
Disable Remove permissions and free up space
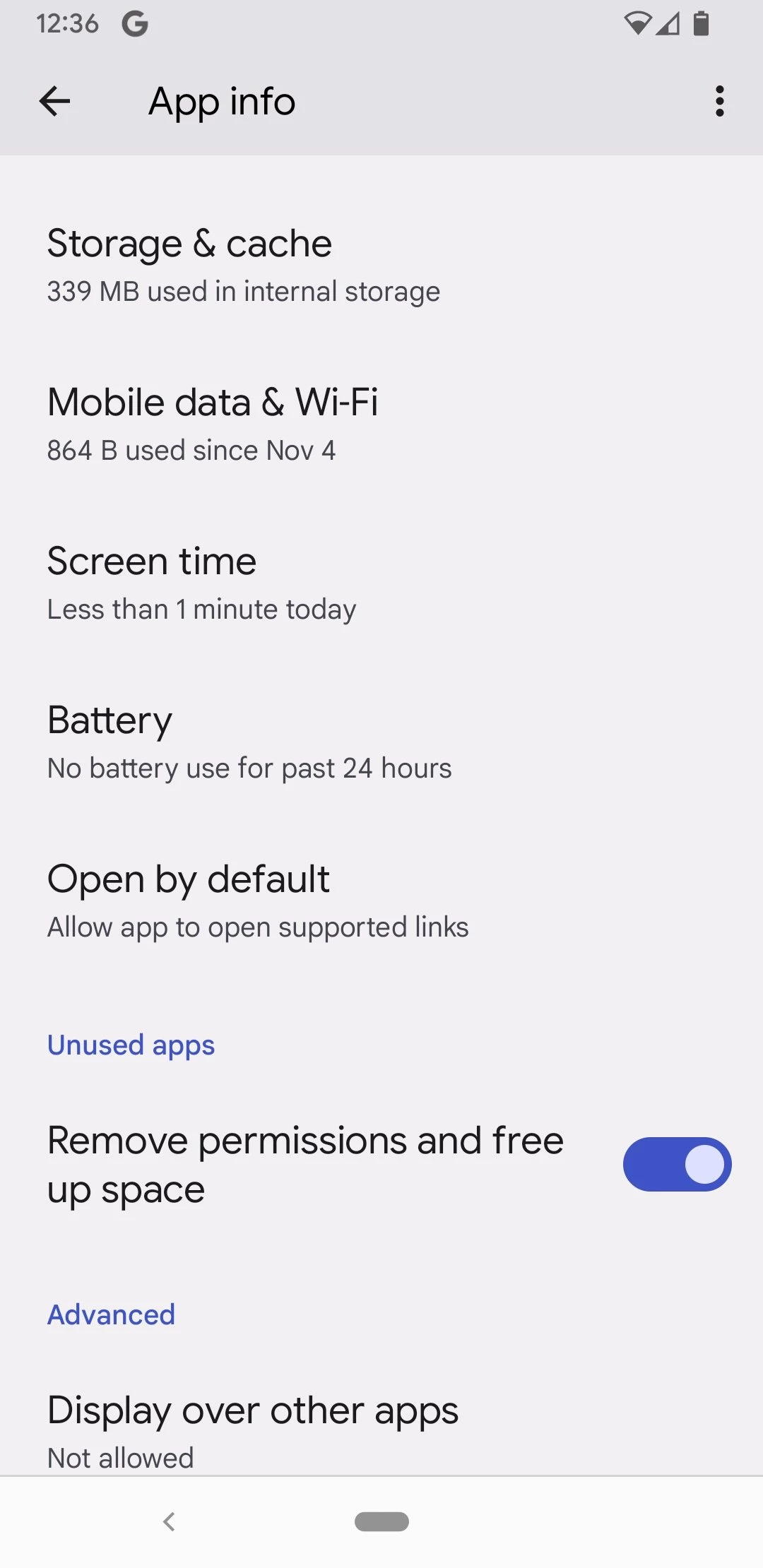676,1164
